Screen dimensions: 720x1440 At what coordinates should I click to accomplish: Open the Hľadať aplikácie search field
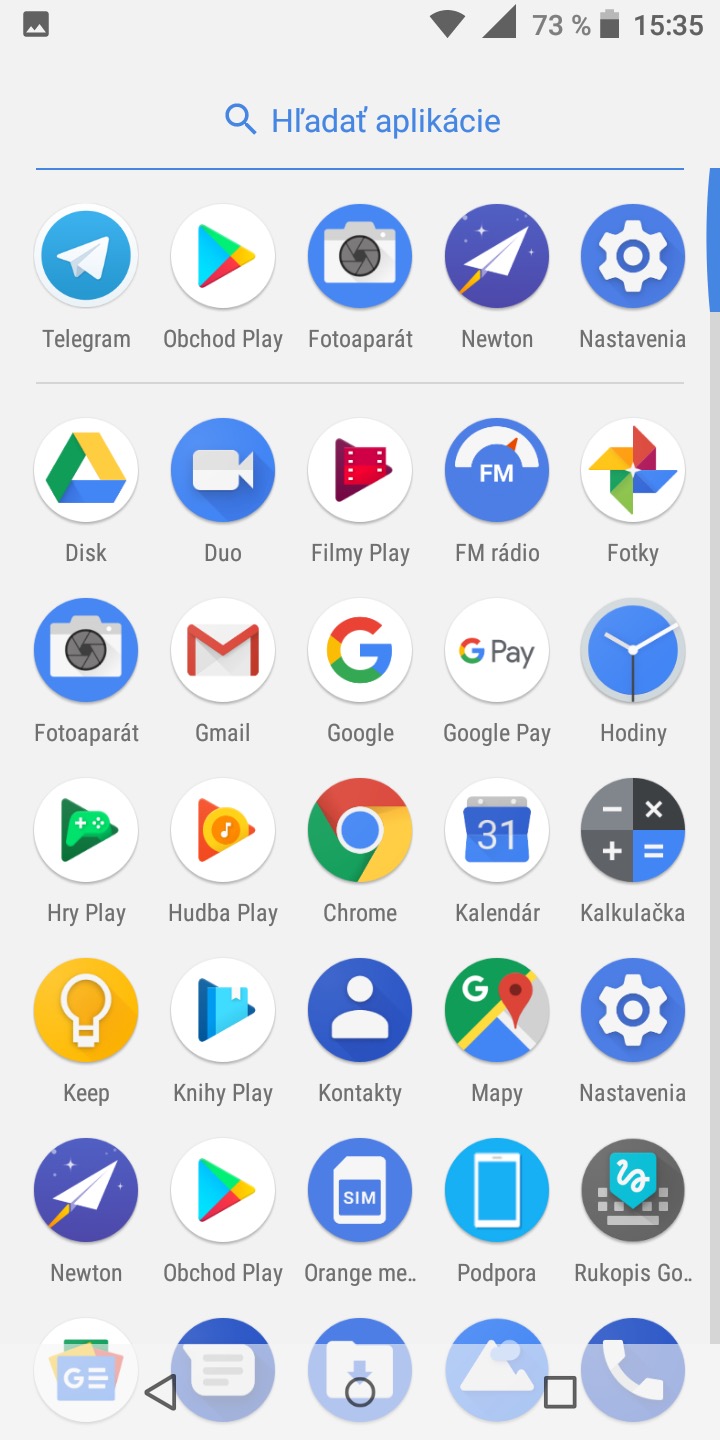360,121
